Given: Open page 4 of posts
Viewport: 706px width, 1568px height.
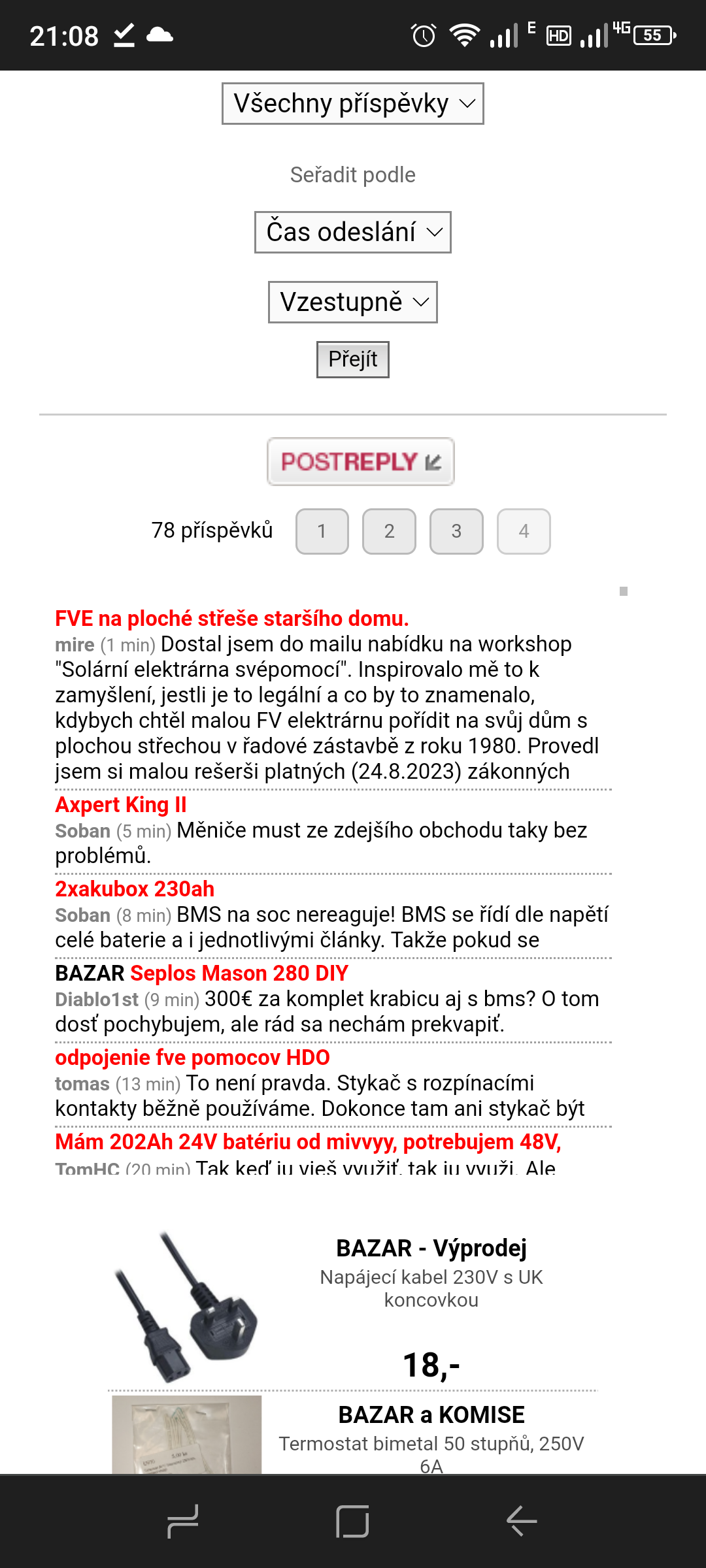Looking at the screenshot, I should 524,531.
